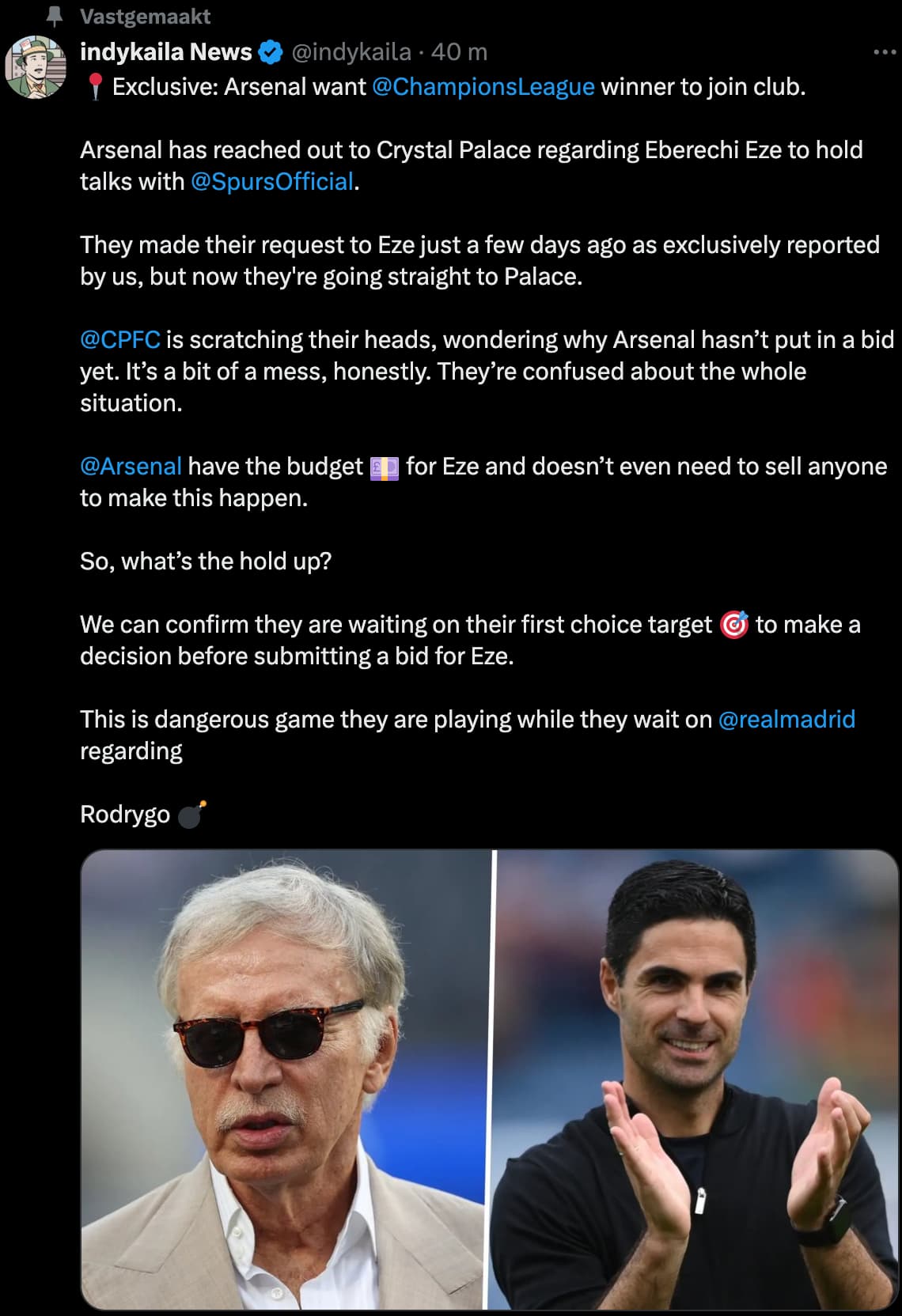View the right attached photo
Viewport: 902px width, 1316px height.
695,1079
